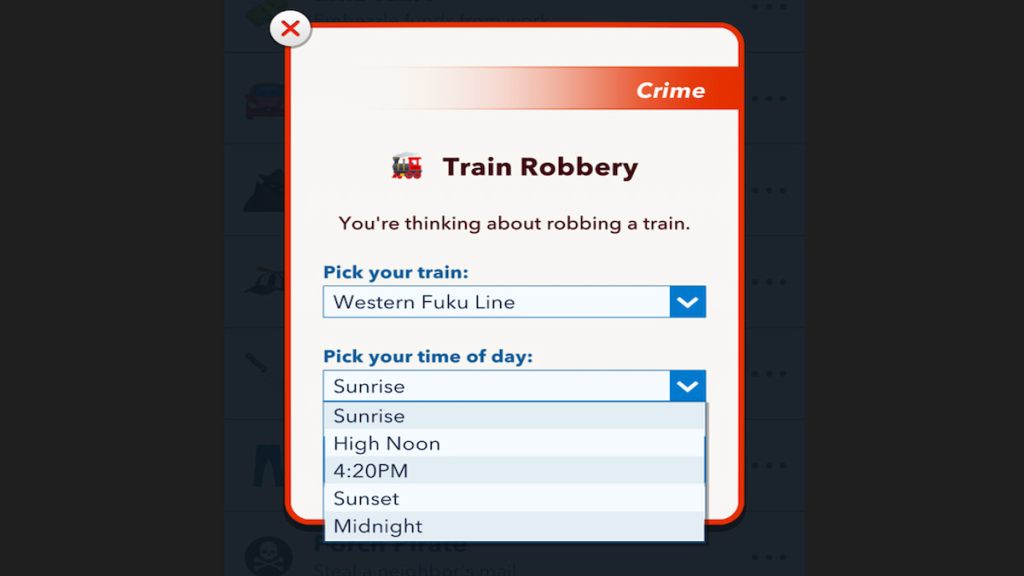The image size is (1024, 576).
Task: Pick 4:20PM from the time options
Action: point(513,471)
